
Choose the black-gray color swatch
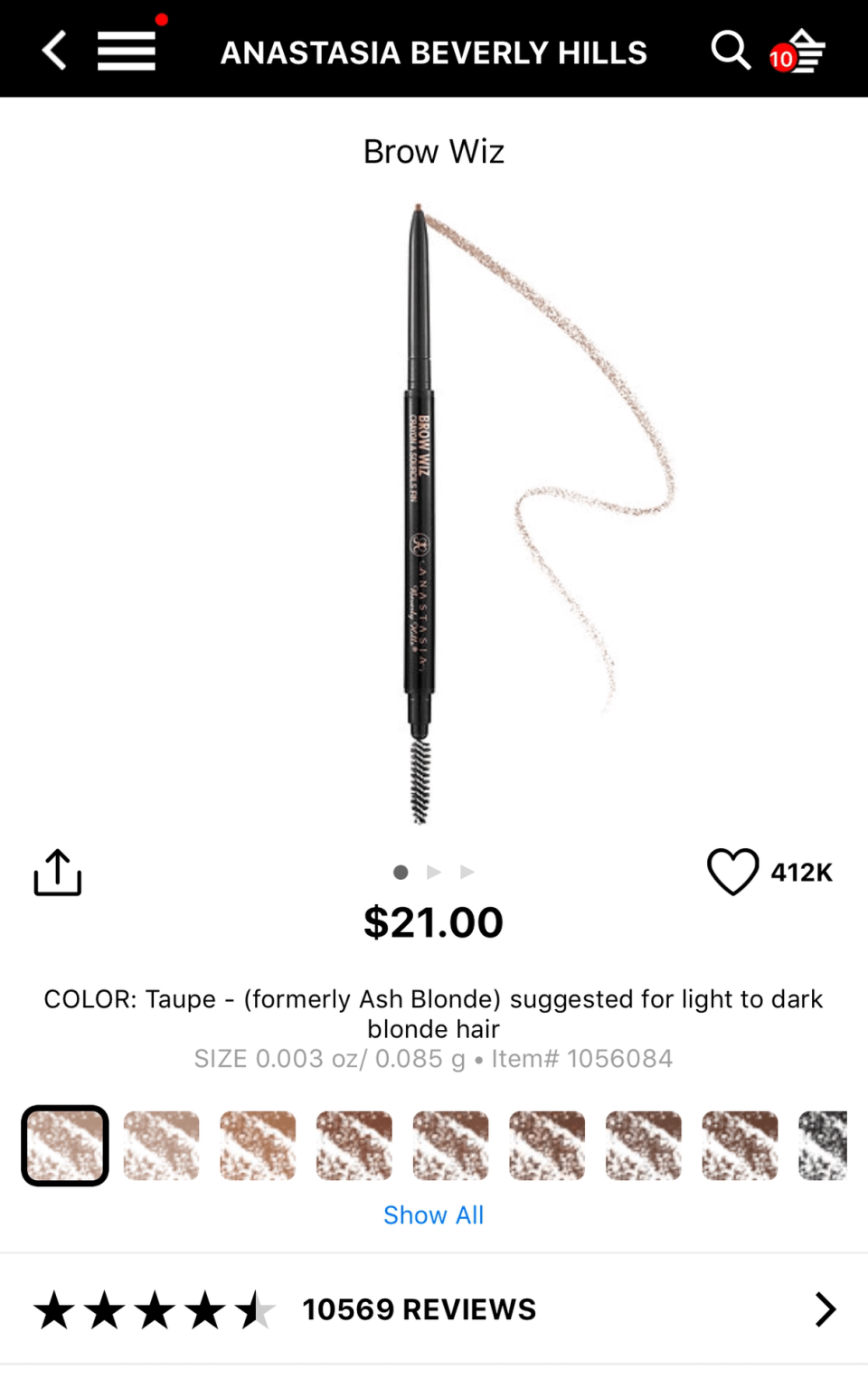click(823, 1146)
